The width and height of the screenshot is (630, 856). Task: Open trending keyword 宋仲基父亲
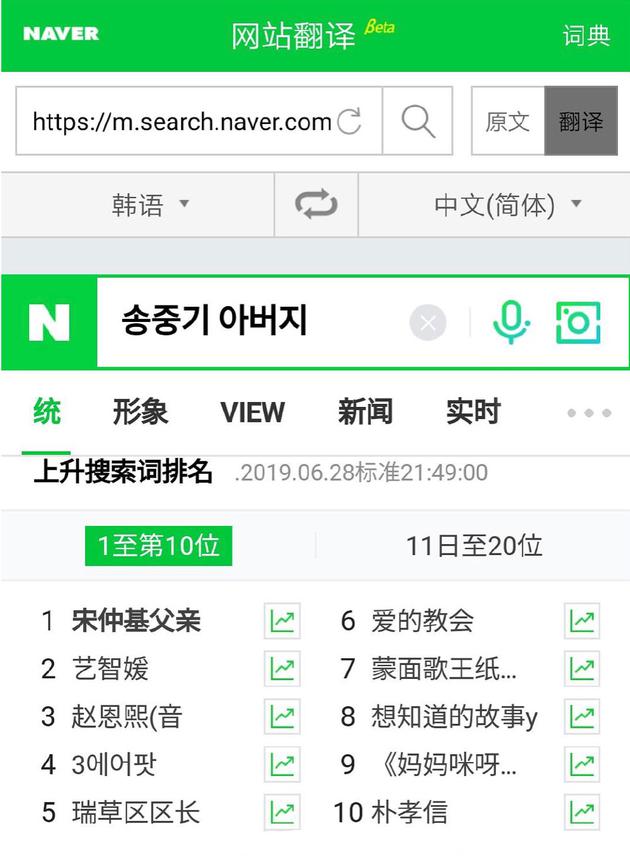click(136, 621)
